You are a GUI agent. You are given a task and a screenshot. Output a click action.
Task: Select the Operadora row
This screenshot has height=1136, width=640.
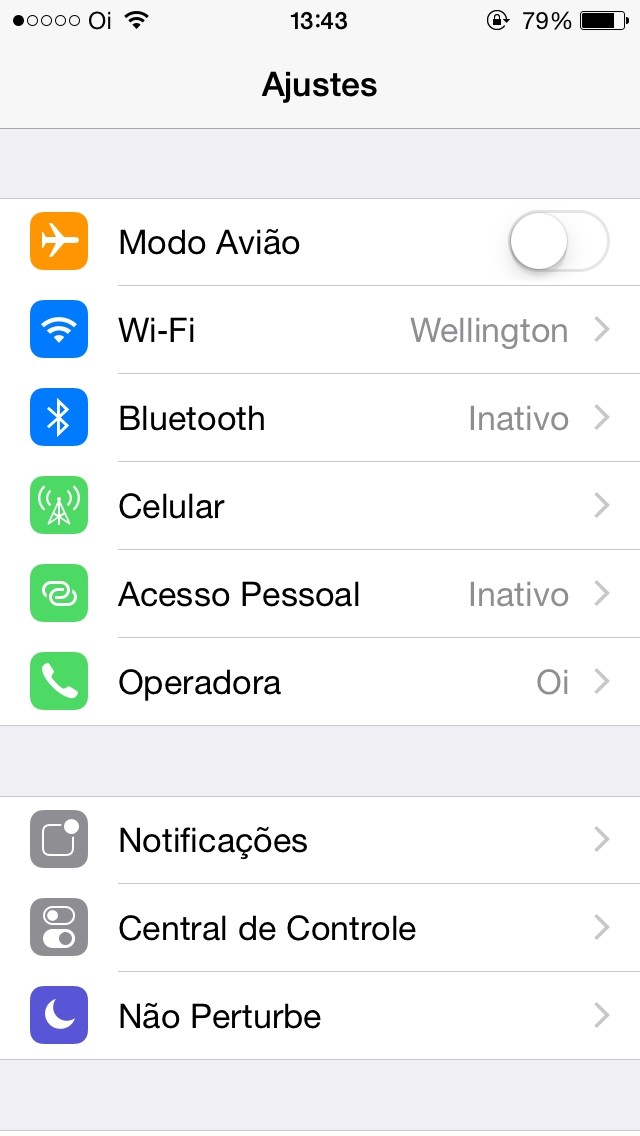click(320, 682)
